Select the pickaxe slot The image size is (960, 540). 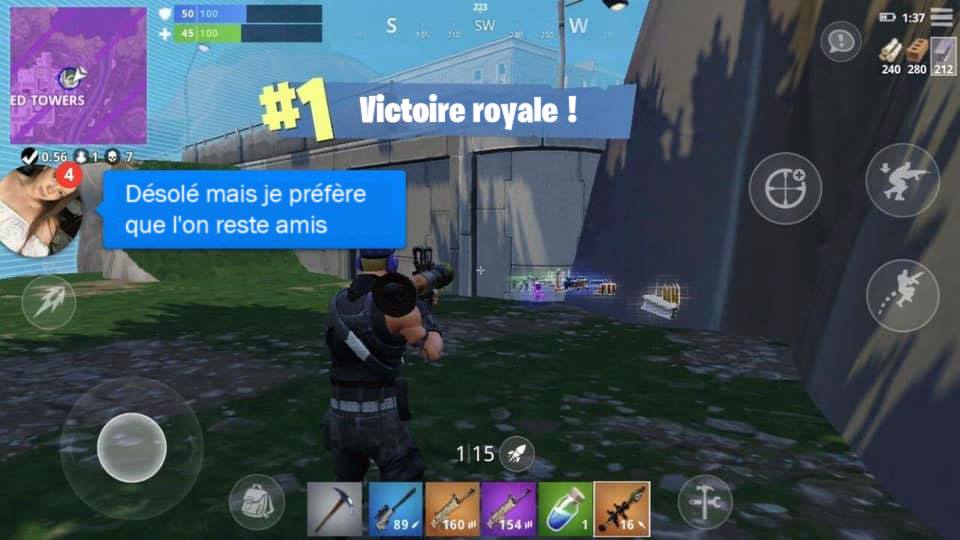click(334, 508)
